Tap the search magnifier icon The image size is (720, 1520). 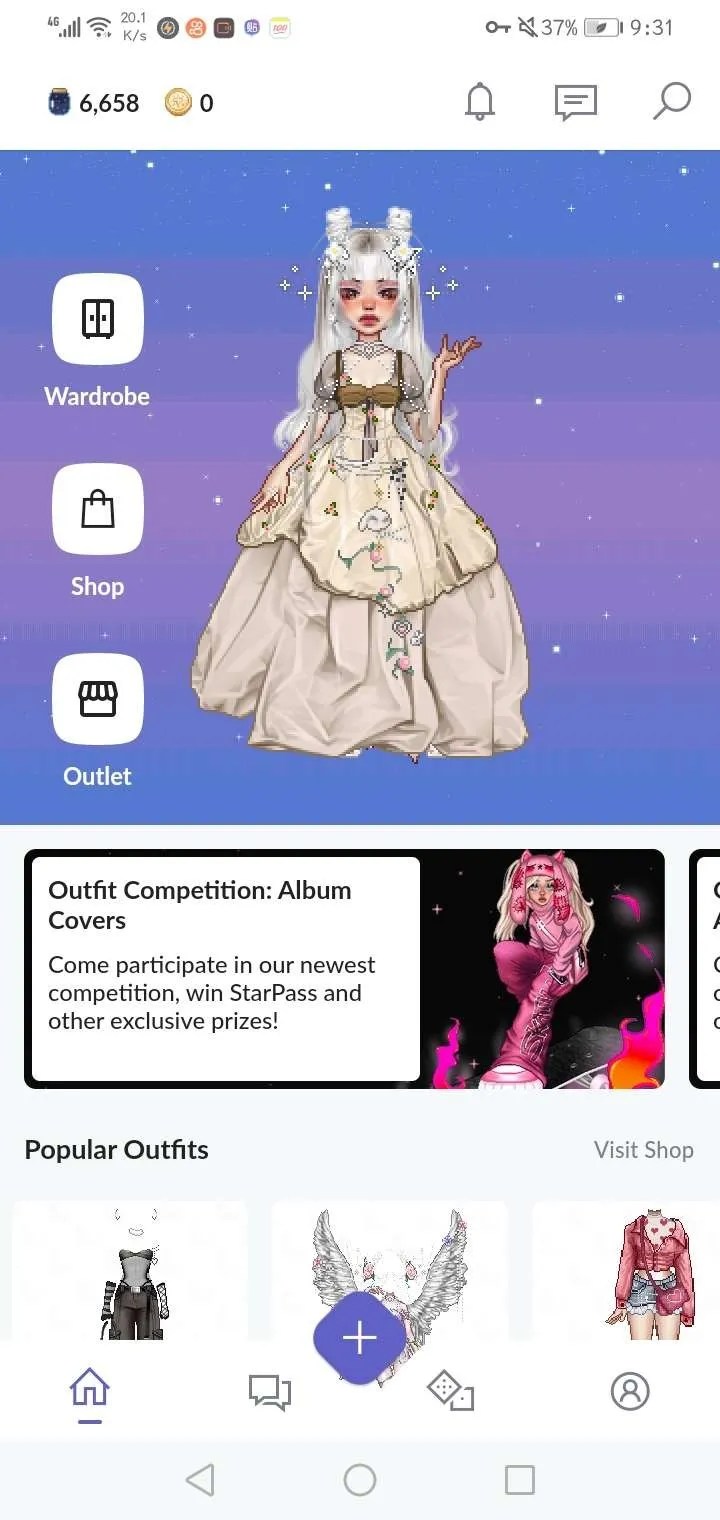coord(671,101)
